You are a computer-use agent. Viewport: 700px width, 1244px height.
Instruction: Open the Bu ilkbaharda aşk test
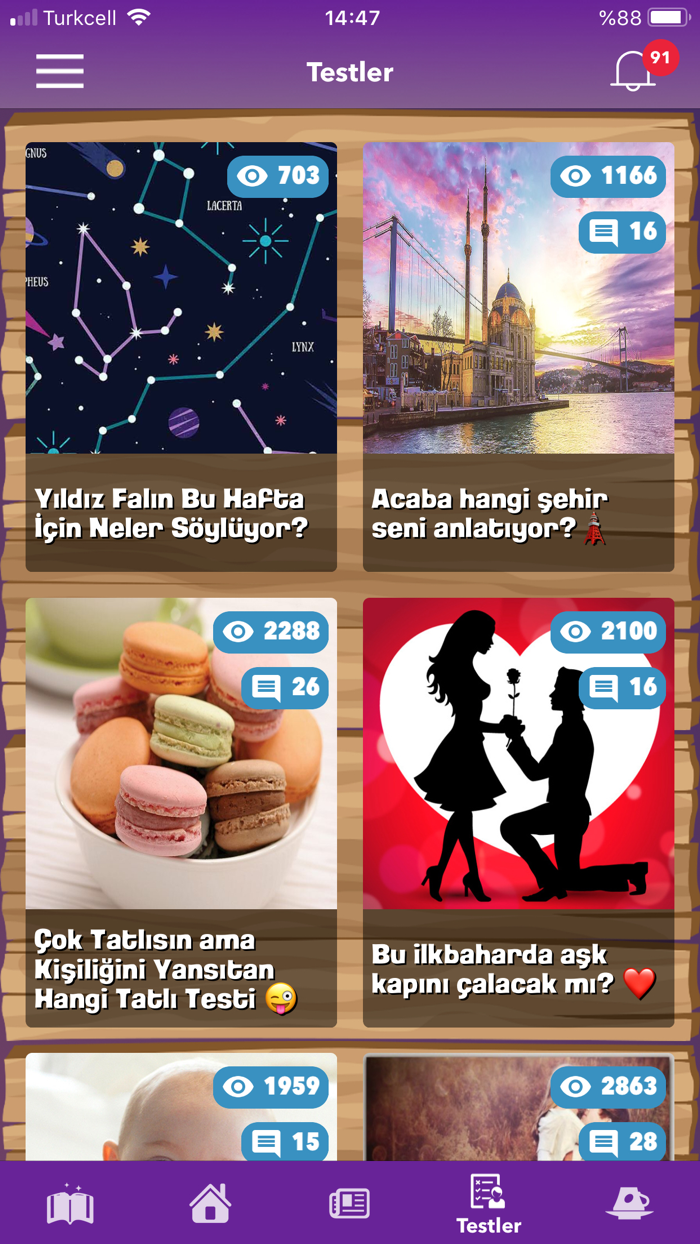pos(518,812)
